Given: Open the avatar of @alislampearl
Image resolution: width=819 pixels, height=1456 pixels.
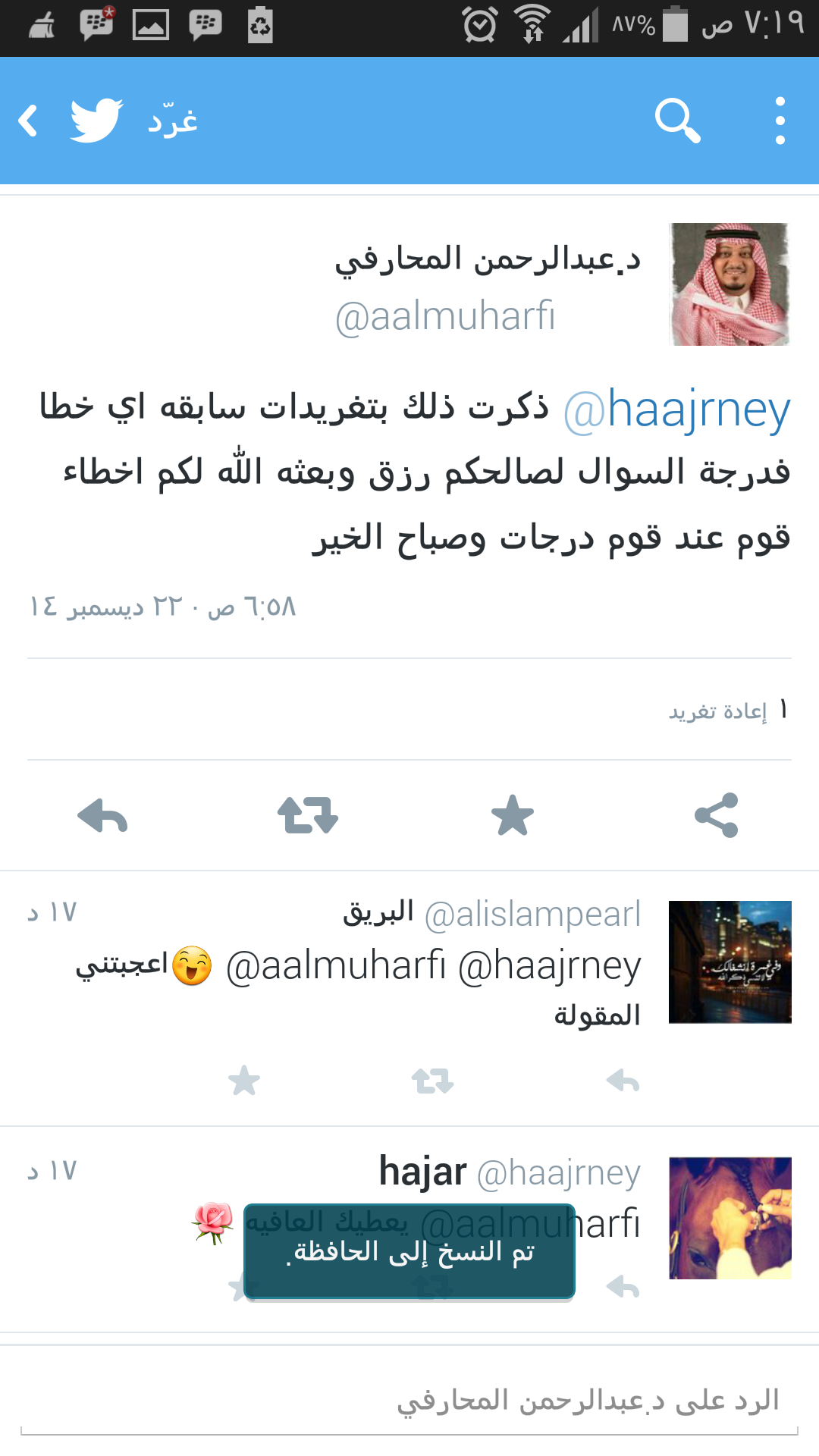Looking at the screenshot, I should (x=730, y=962).
